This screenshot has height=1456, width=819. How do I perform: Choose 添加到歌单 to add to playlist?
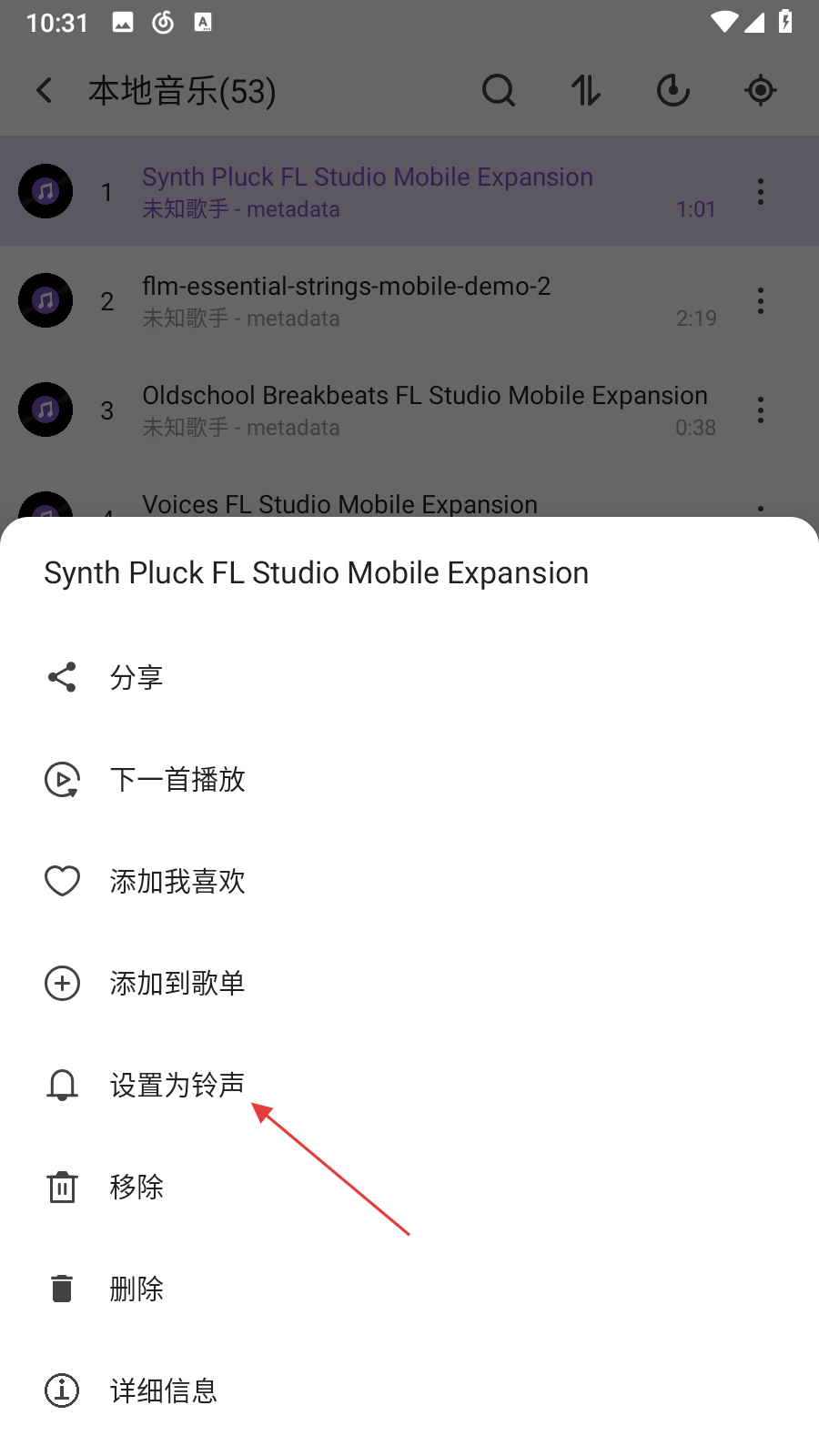tap(177, 983)
